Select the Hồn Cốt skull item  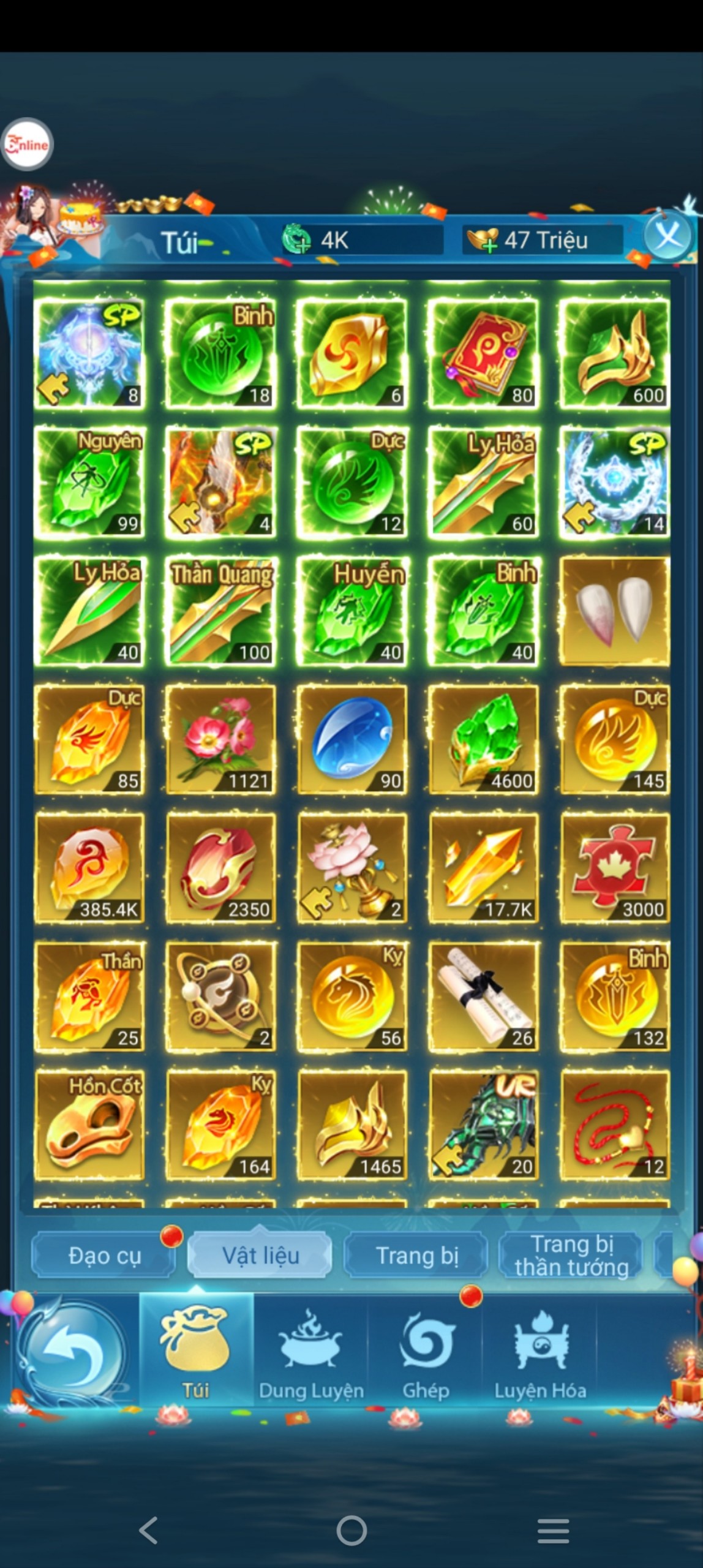click(x=90, y=1125)
